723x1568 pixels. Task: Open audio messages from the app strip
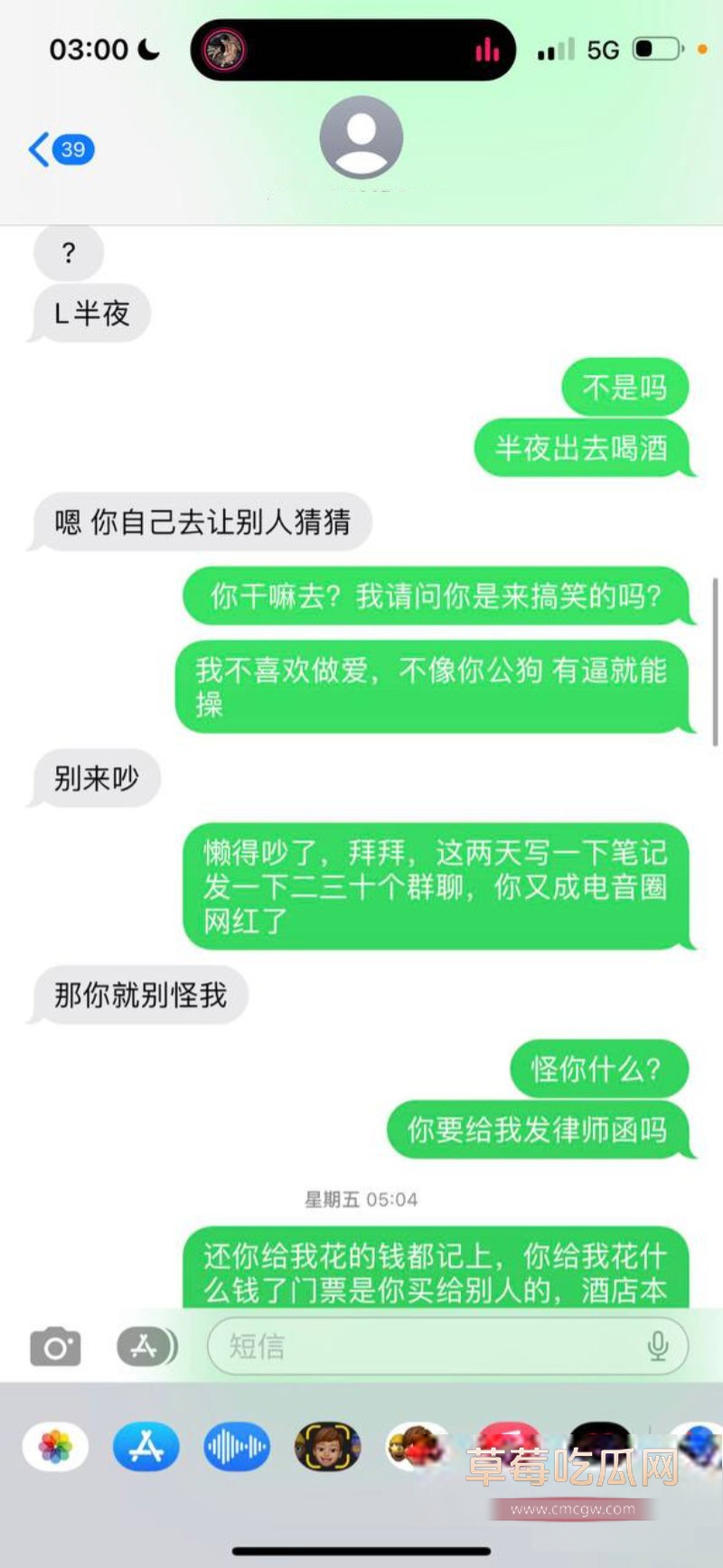click(237, 1447)
